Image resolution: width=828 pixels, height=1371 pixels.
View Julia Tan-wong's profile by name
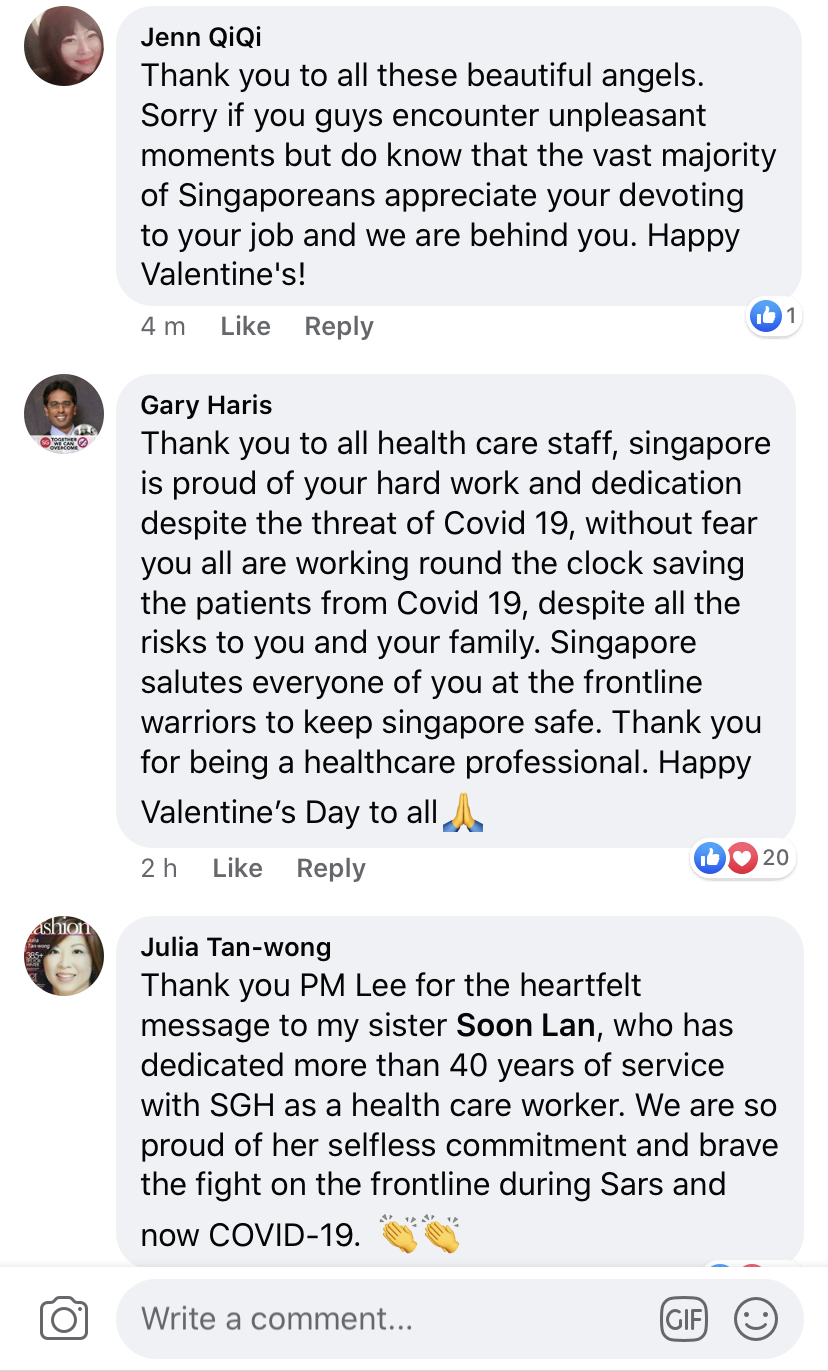pos(235,947)
